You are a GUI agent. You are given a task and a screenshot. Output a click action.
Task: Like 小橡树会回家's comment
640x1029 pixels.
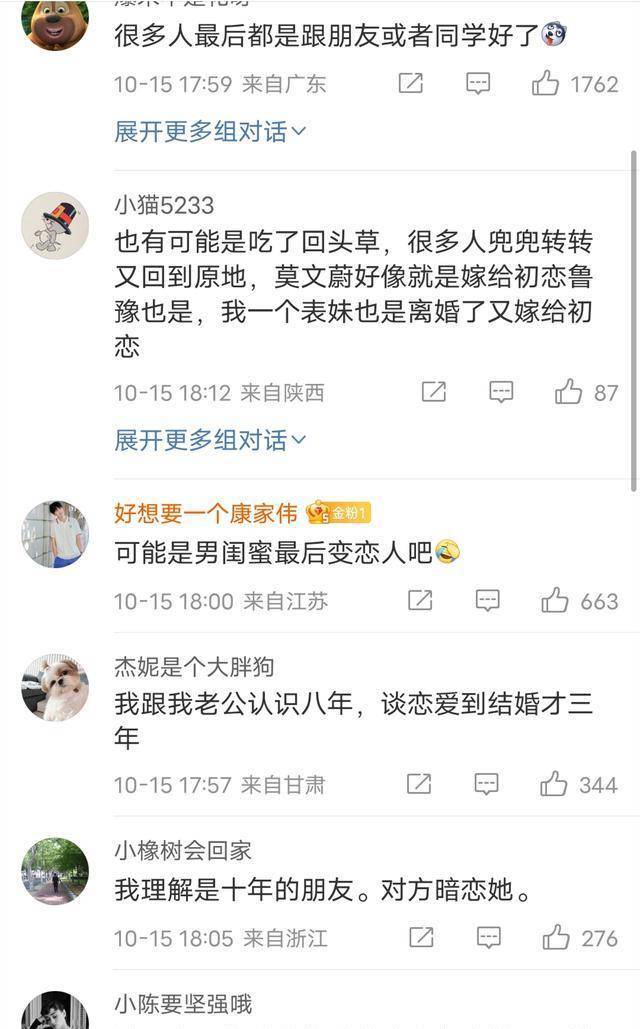(556, 938)
